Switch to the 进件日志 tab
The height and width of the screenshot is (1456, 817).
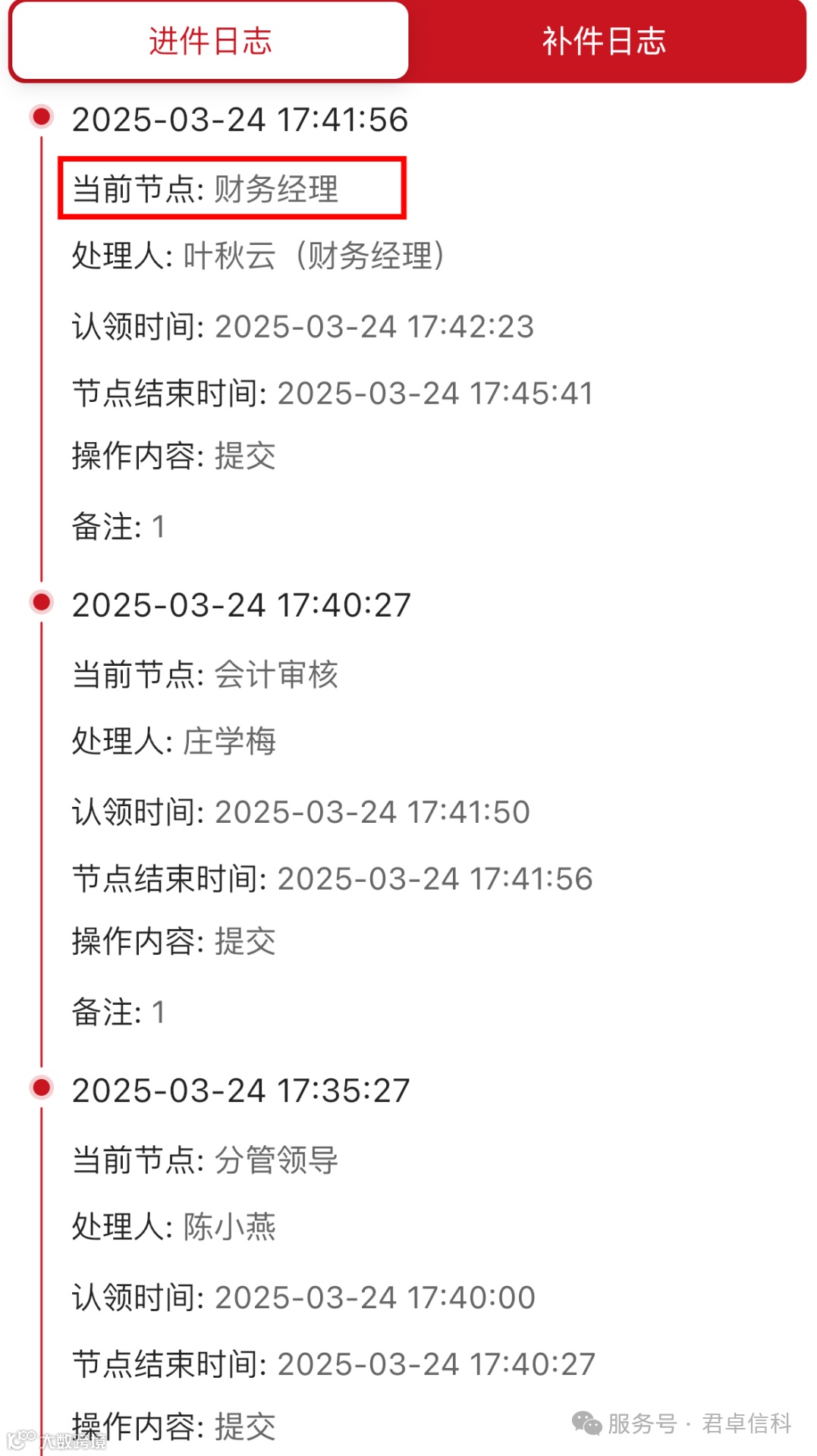point(210,41)
